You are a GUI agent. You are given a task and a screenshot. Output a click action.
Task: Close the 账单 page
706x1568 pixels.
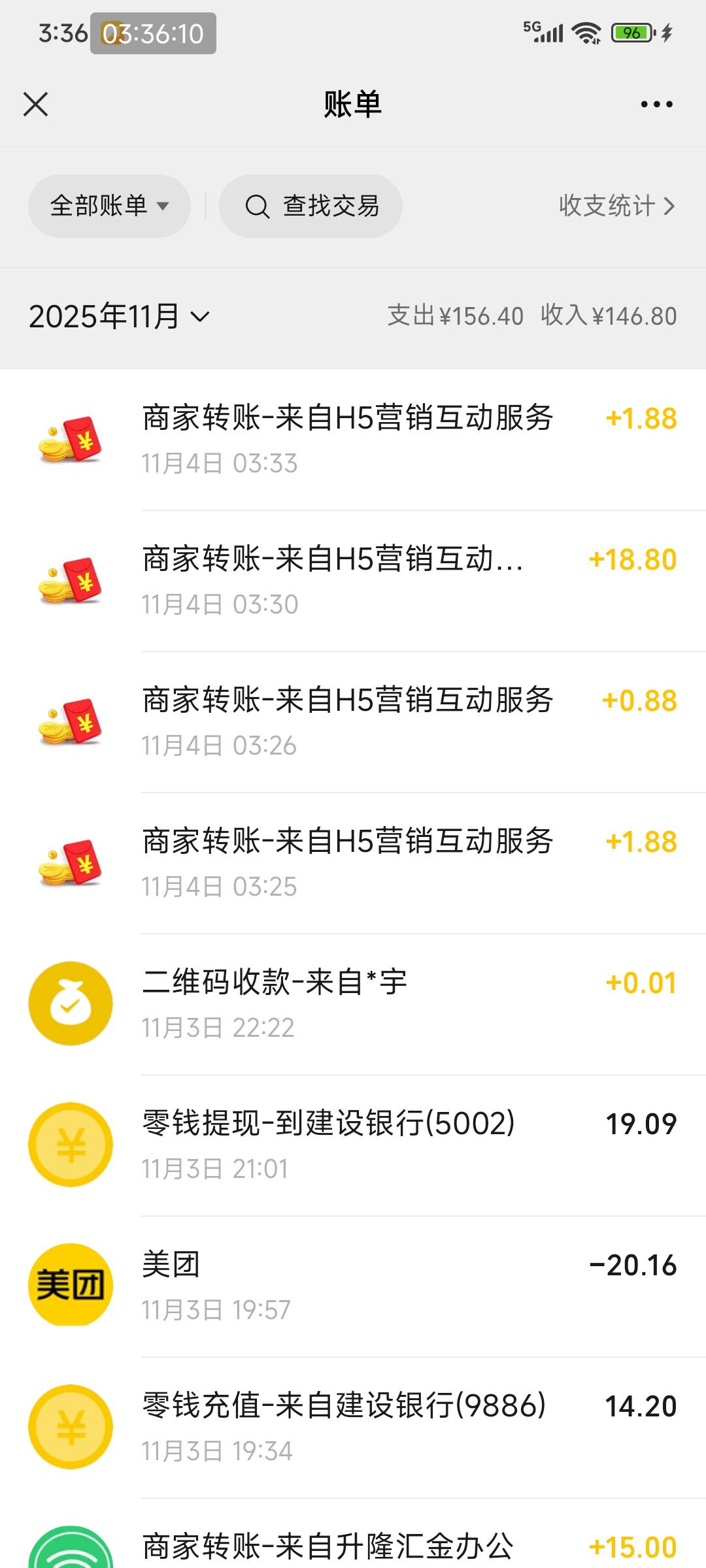point(35,104)
